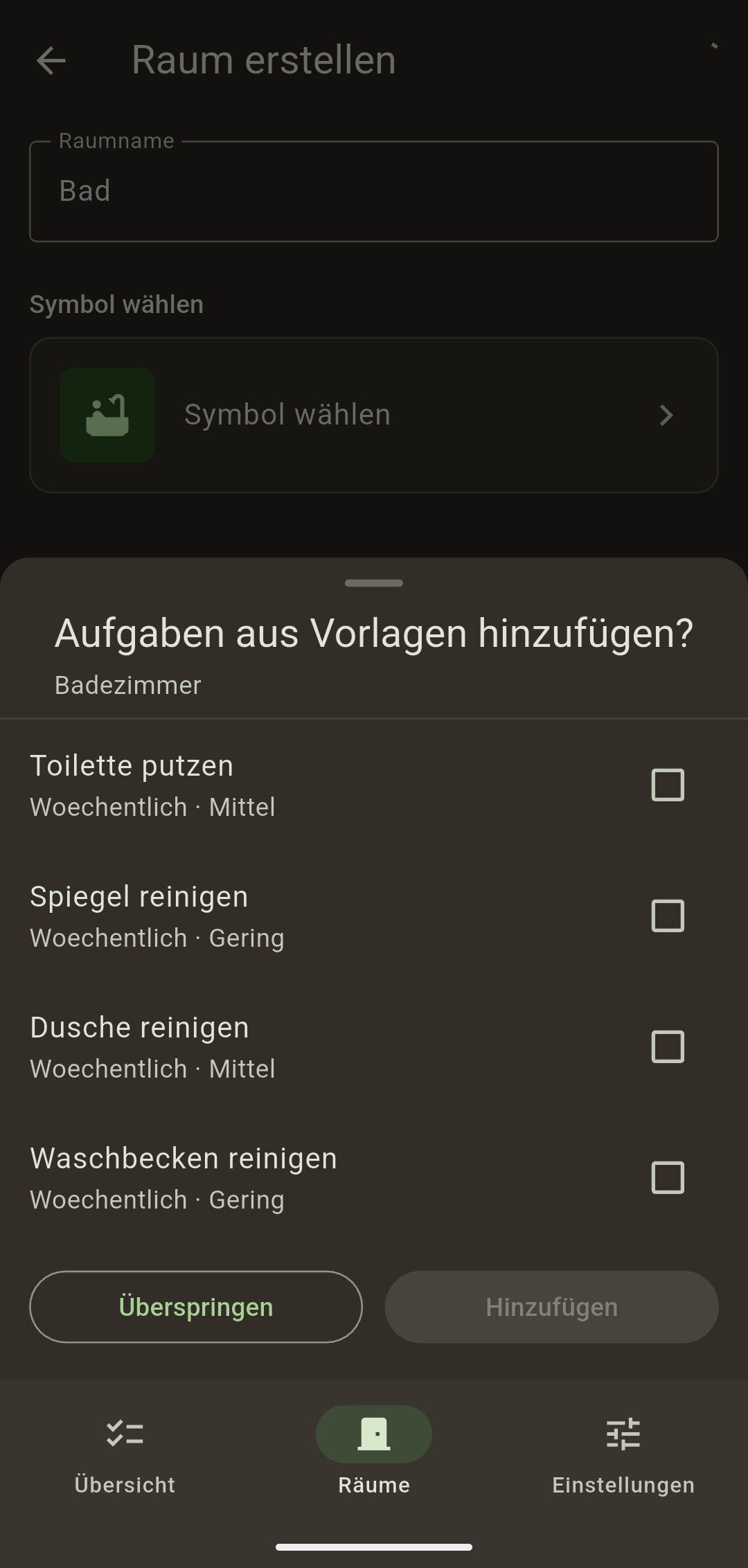The image size is (748, 1568).
Task: Select the Spiegel reinigen checkbox
Action: tap(668, 916)
